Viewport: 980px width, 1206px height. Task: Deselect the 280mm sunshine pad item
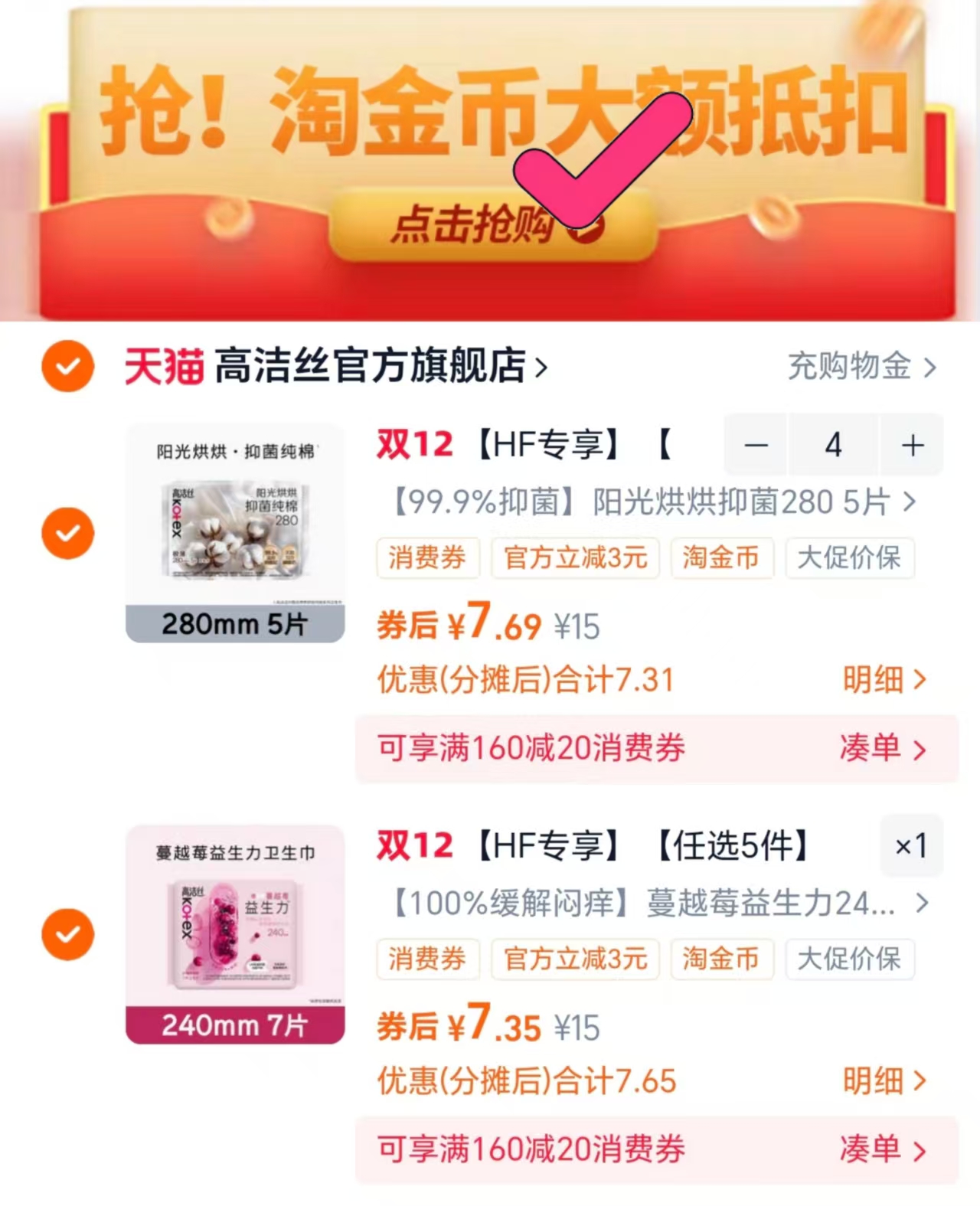click(x=67, y=532)
